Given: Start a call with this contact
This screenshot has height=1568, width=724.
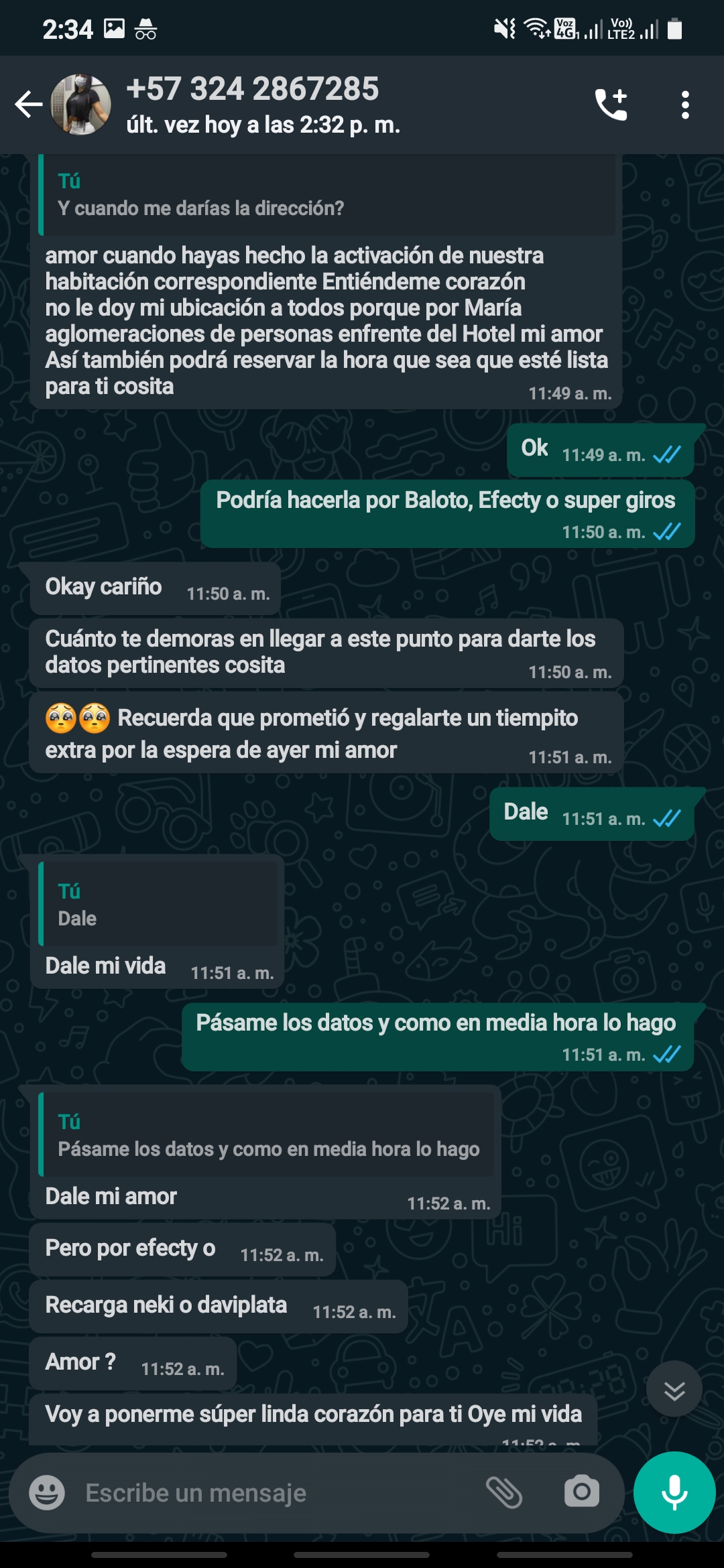Looking at the screenshot, I should [x=611, y=105].
